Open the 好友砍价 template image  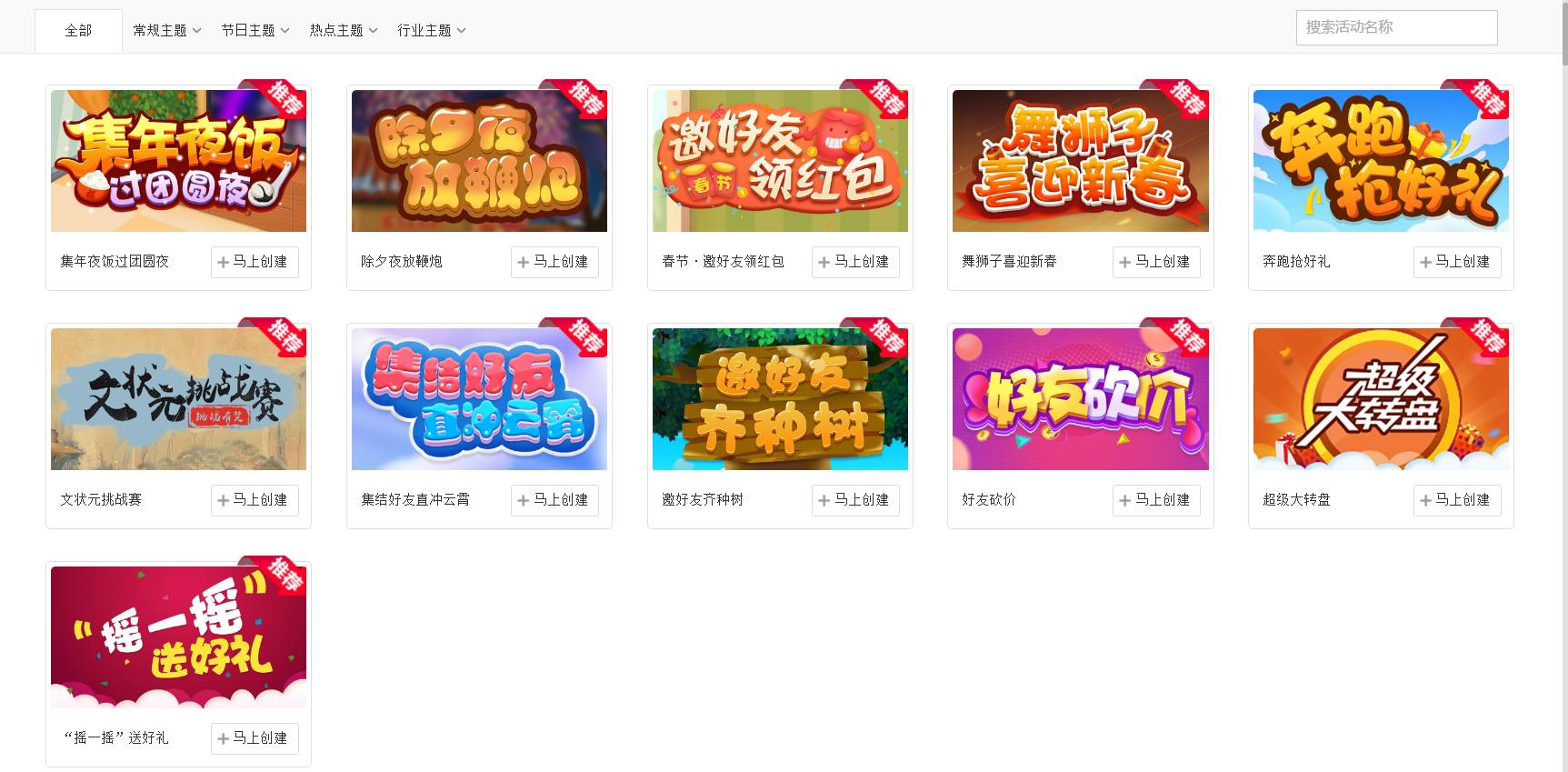click(x=1080, y=399)
